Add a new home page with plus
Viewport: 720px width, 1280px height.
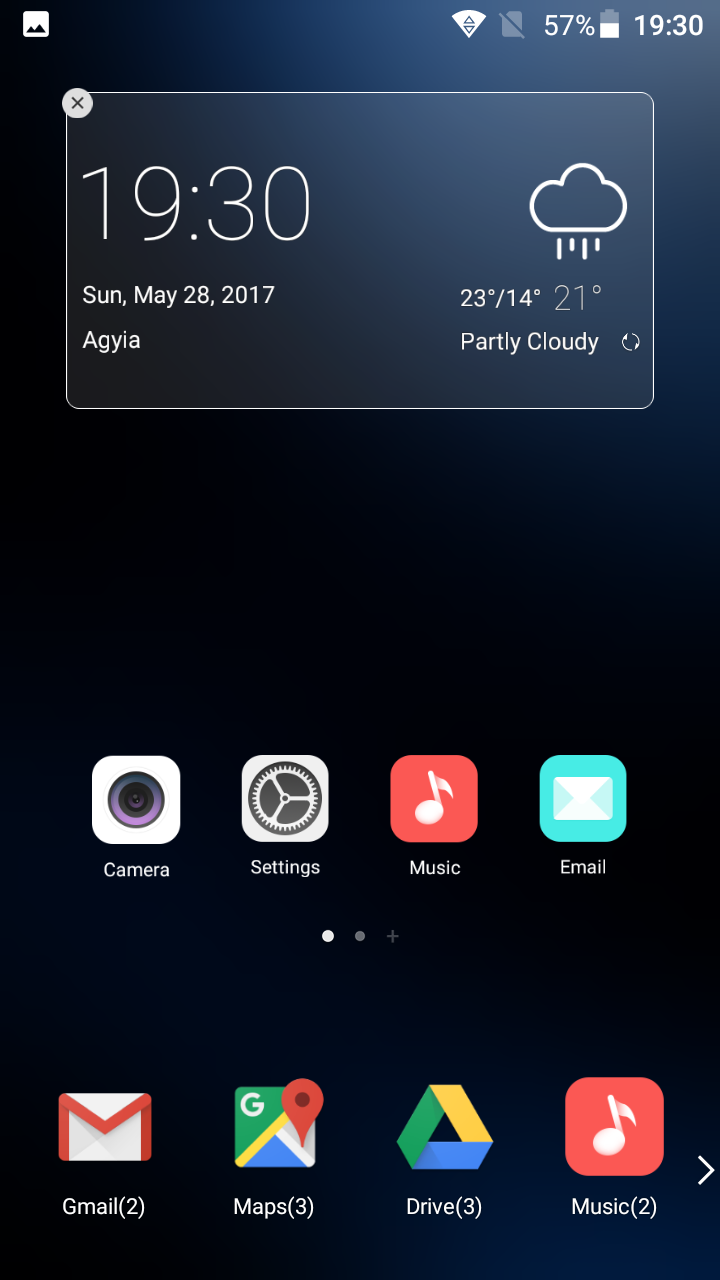tap(393, 936)
